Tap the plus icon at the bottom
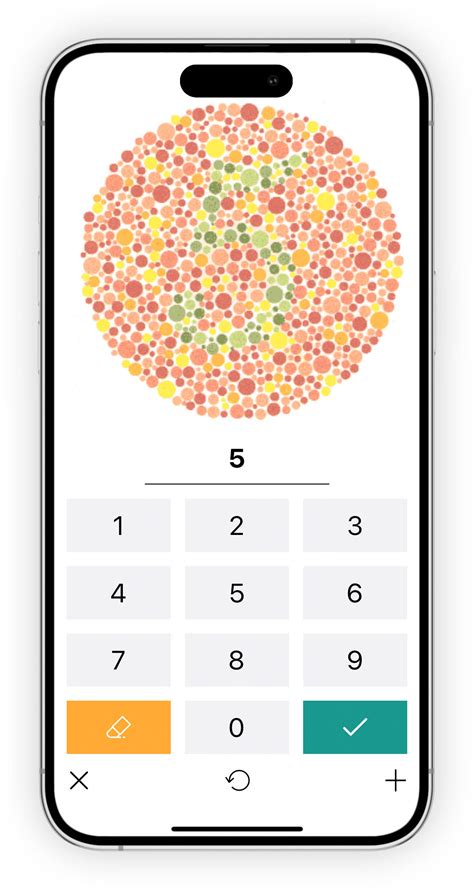This screenshot has width=474, height=889. pyautogui.click(x=395, y=781)
